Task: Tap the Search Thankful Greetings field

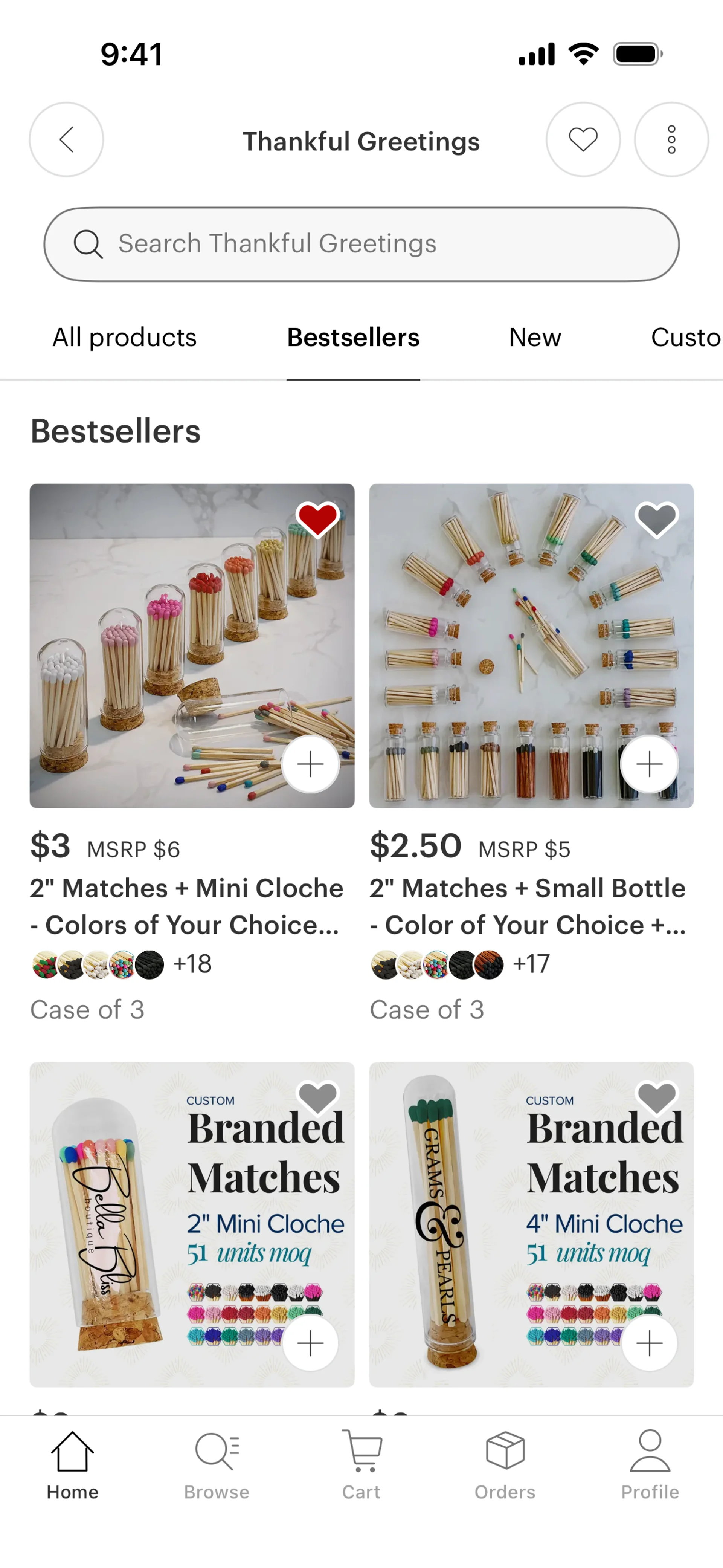Action: point(361,244)
